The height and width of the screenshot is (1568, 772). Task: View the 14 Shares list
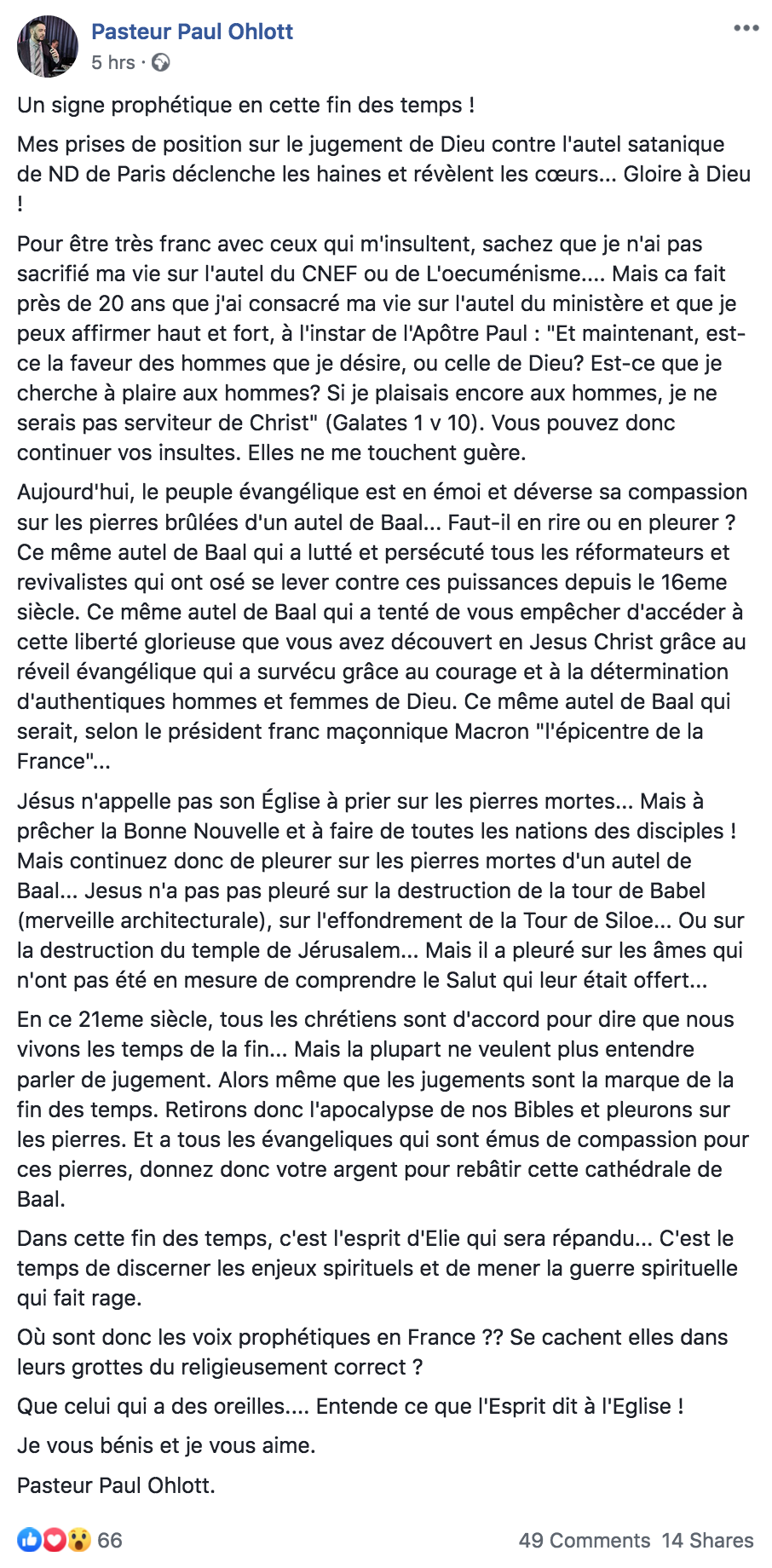tap(707, 1541)
